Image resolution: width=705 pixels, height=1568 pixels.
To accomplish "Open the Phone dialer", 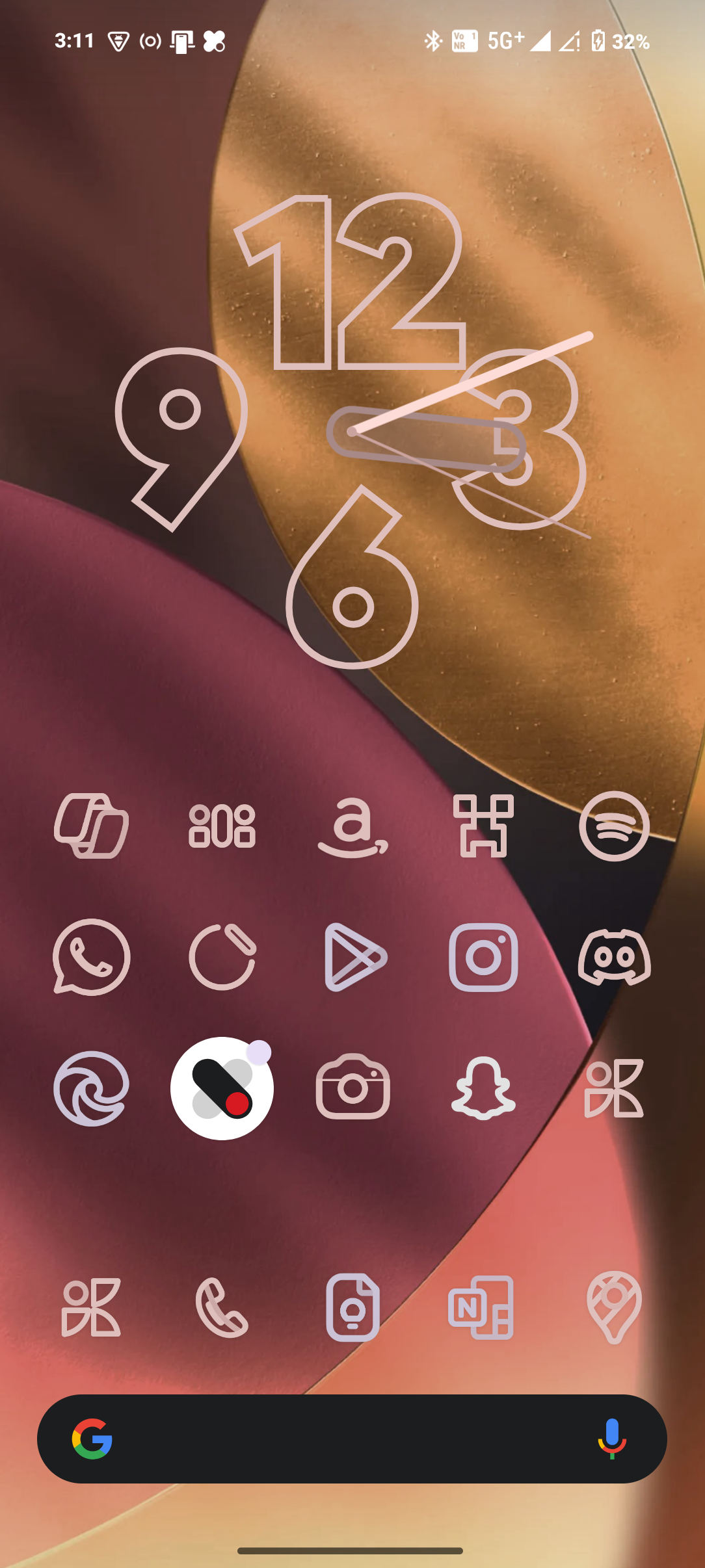I will point(222,1307).
